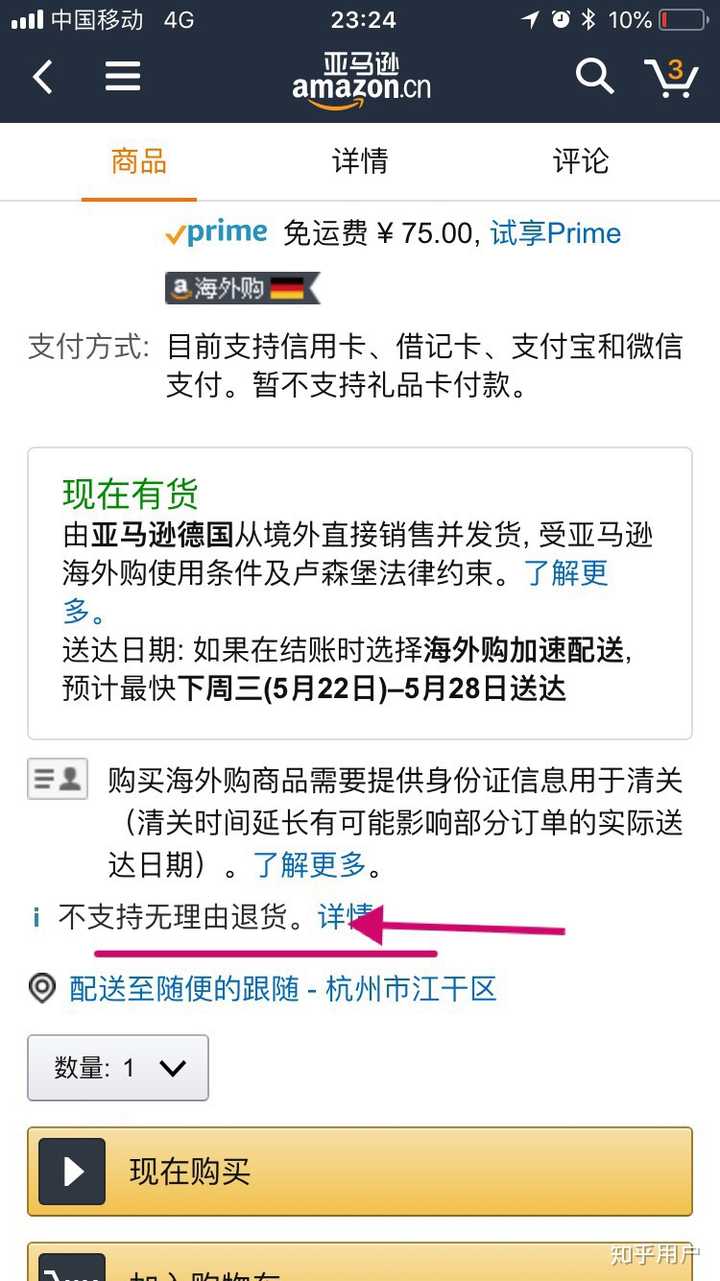Open the 试享Prime link
Viewport: 720px width, 1281px height.
point(555,232)
